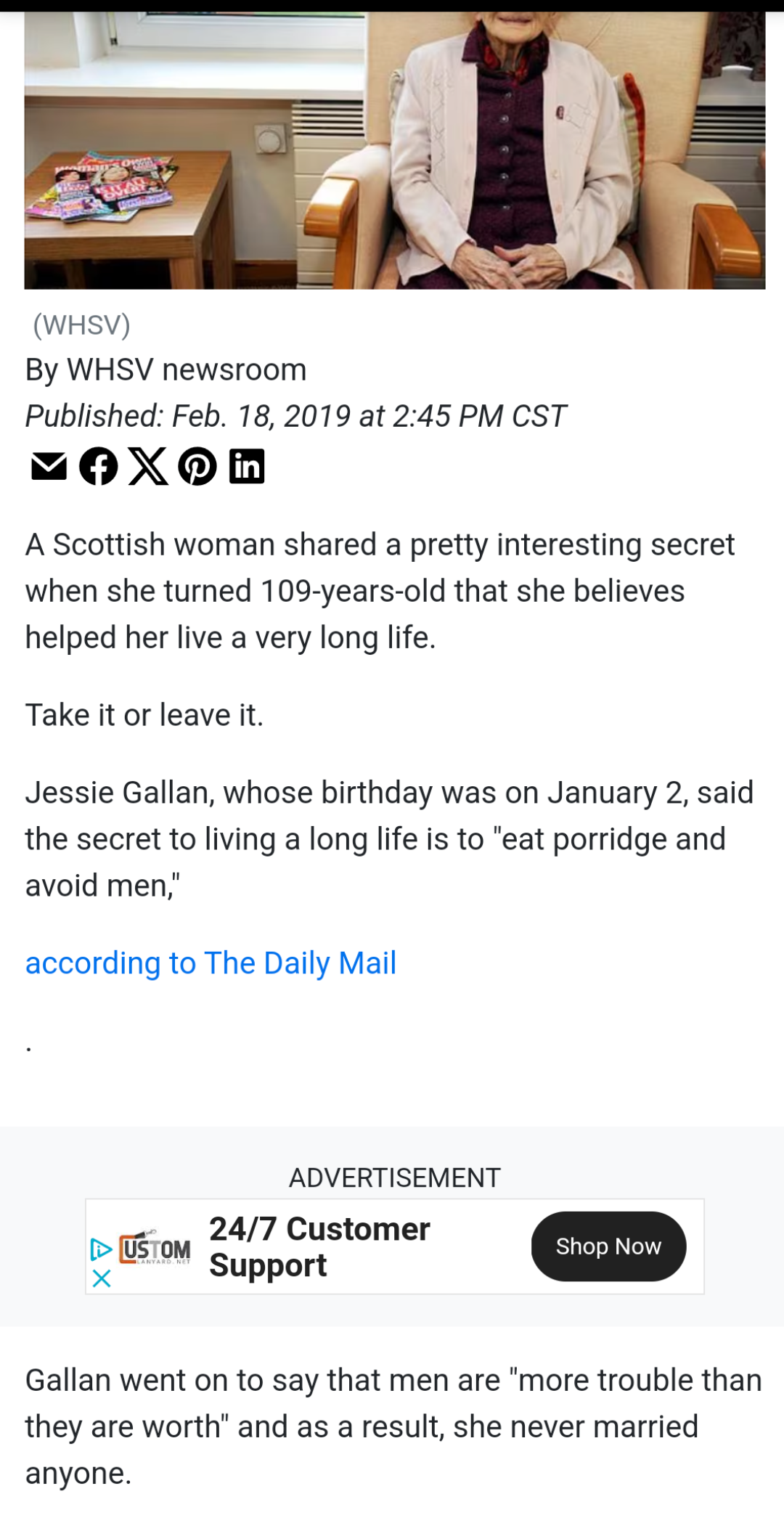
Task: Close the Custom Lanyard advertisement
Action: pyautogui.click(x=102, y=1278)
